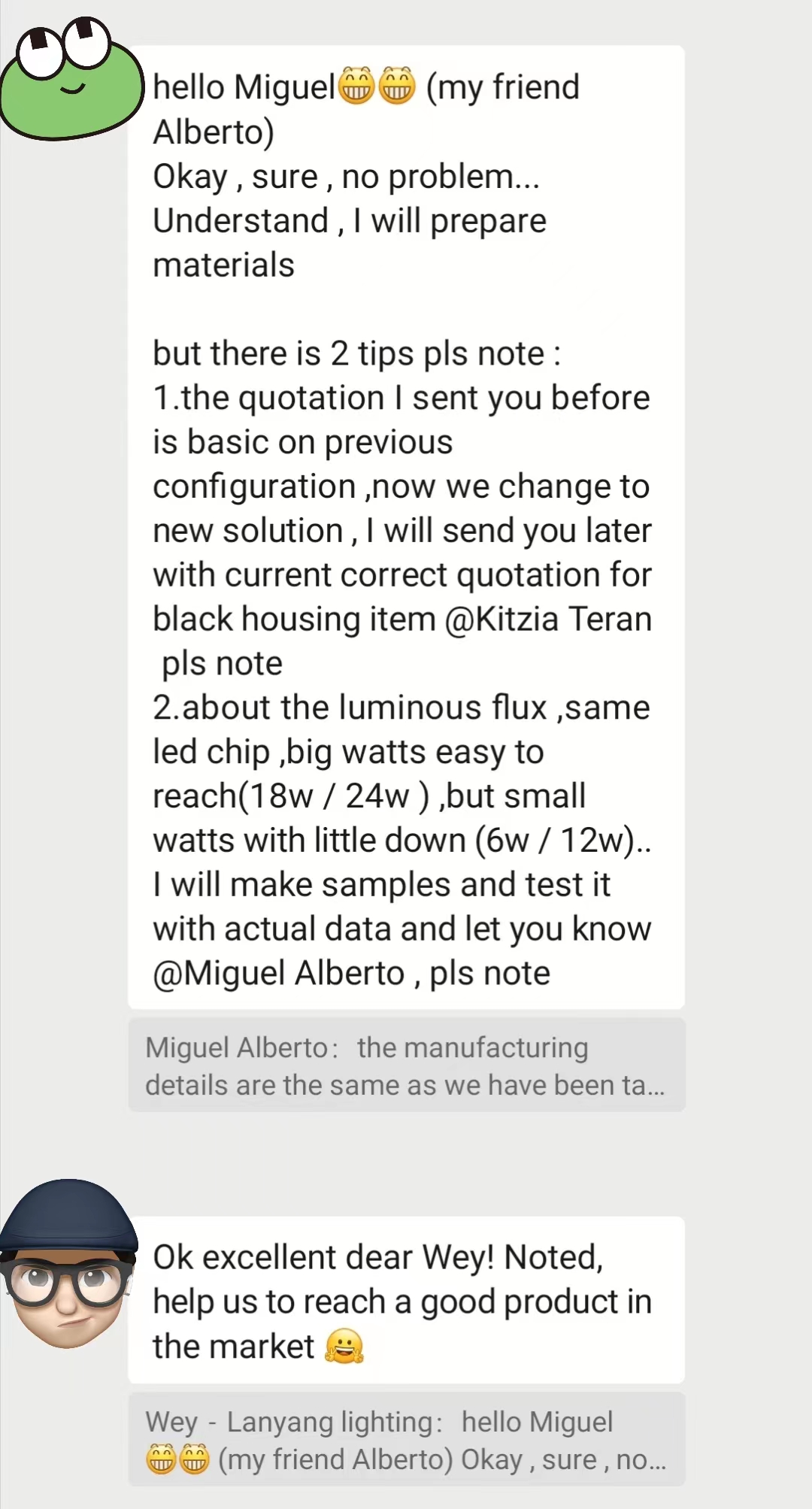Jump to Miguel Alberto's quoted message
Screen dimensions: 812x1509
click(x=406, y=1065)
